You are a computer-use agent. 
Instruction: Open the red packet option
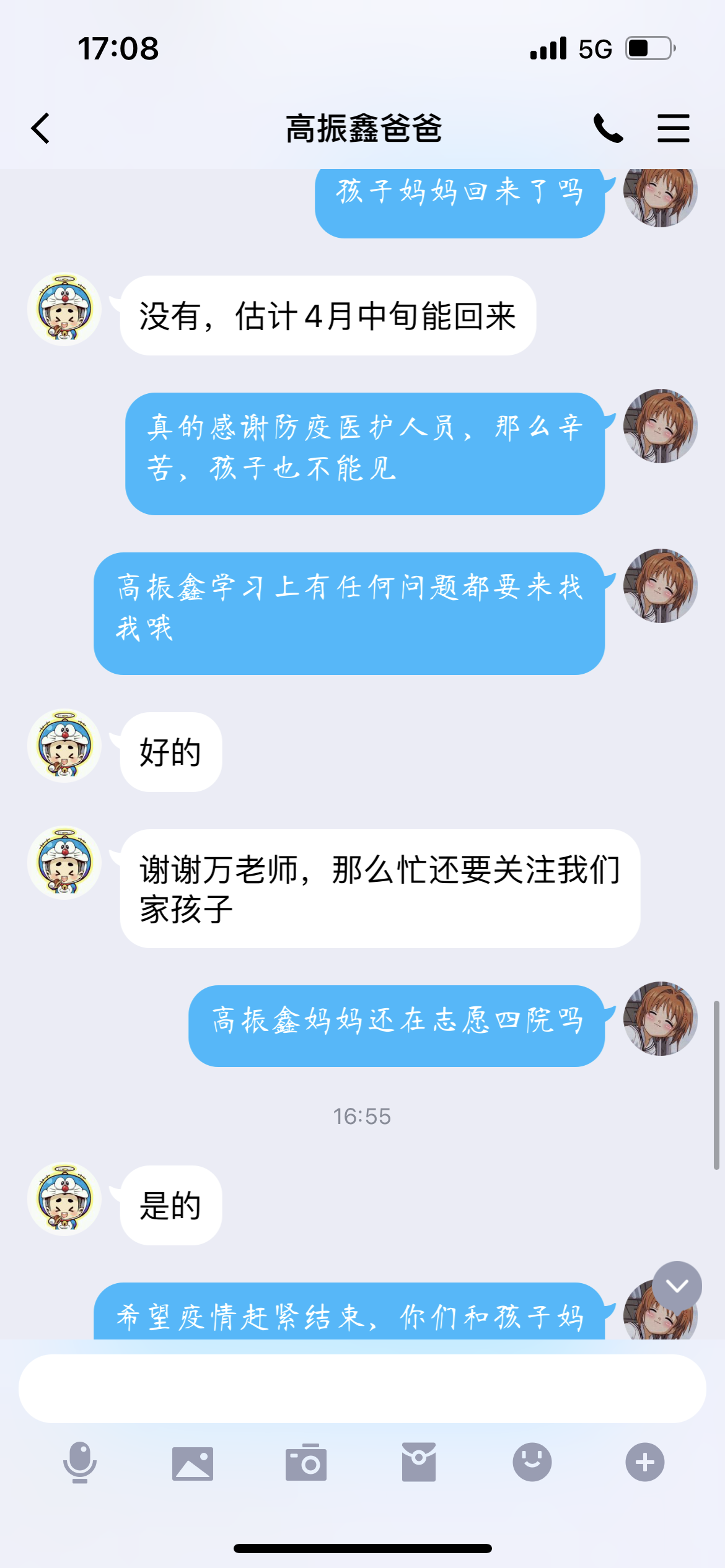pyautogui.click(x=419, y=1462)
